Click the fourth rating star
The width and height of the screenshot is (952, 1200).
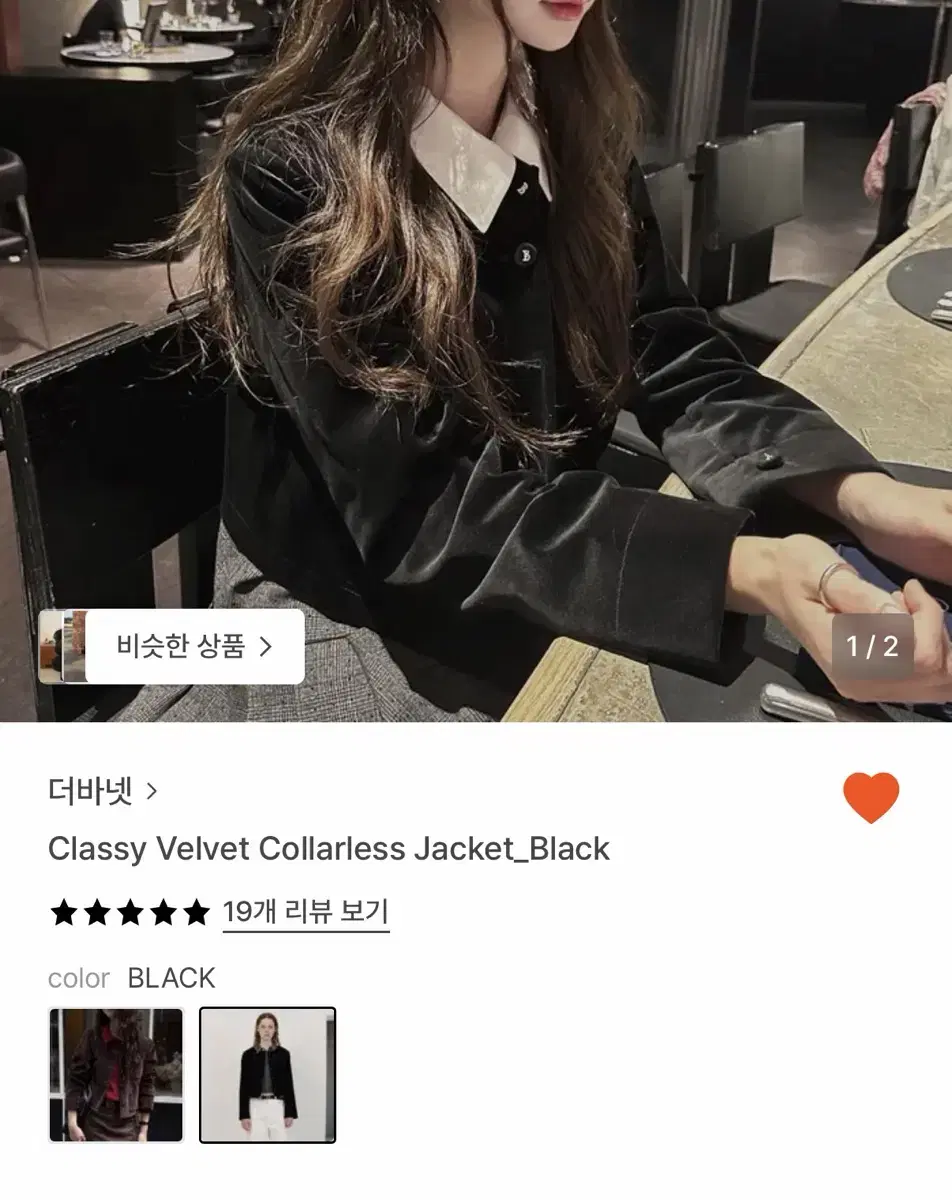164,912
